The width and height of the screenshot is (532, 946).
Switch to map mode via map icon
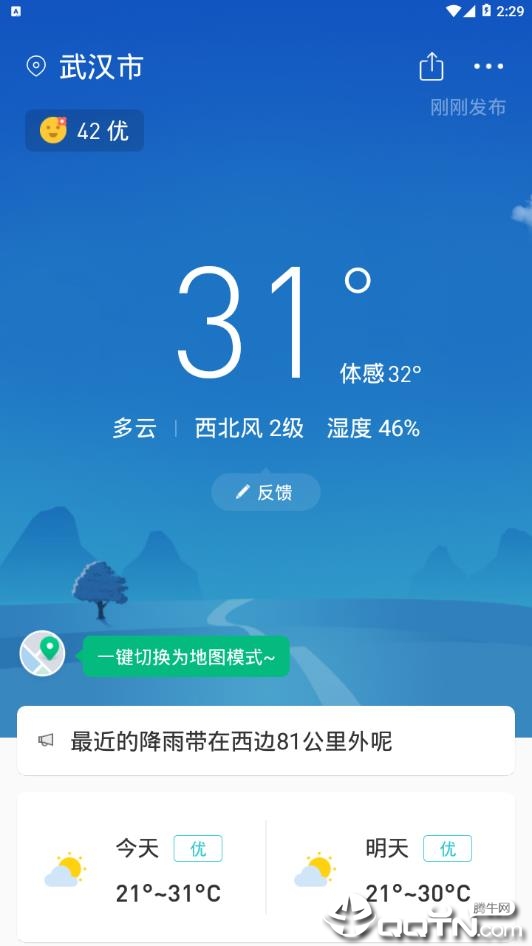[x=42, y=654]
